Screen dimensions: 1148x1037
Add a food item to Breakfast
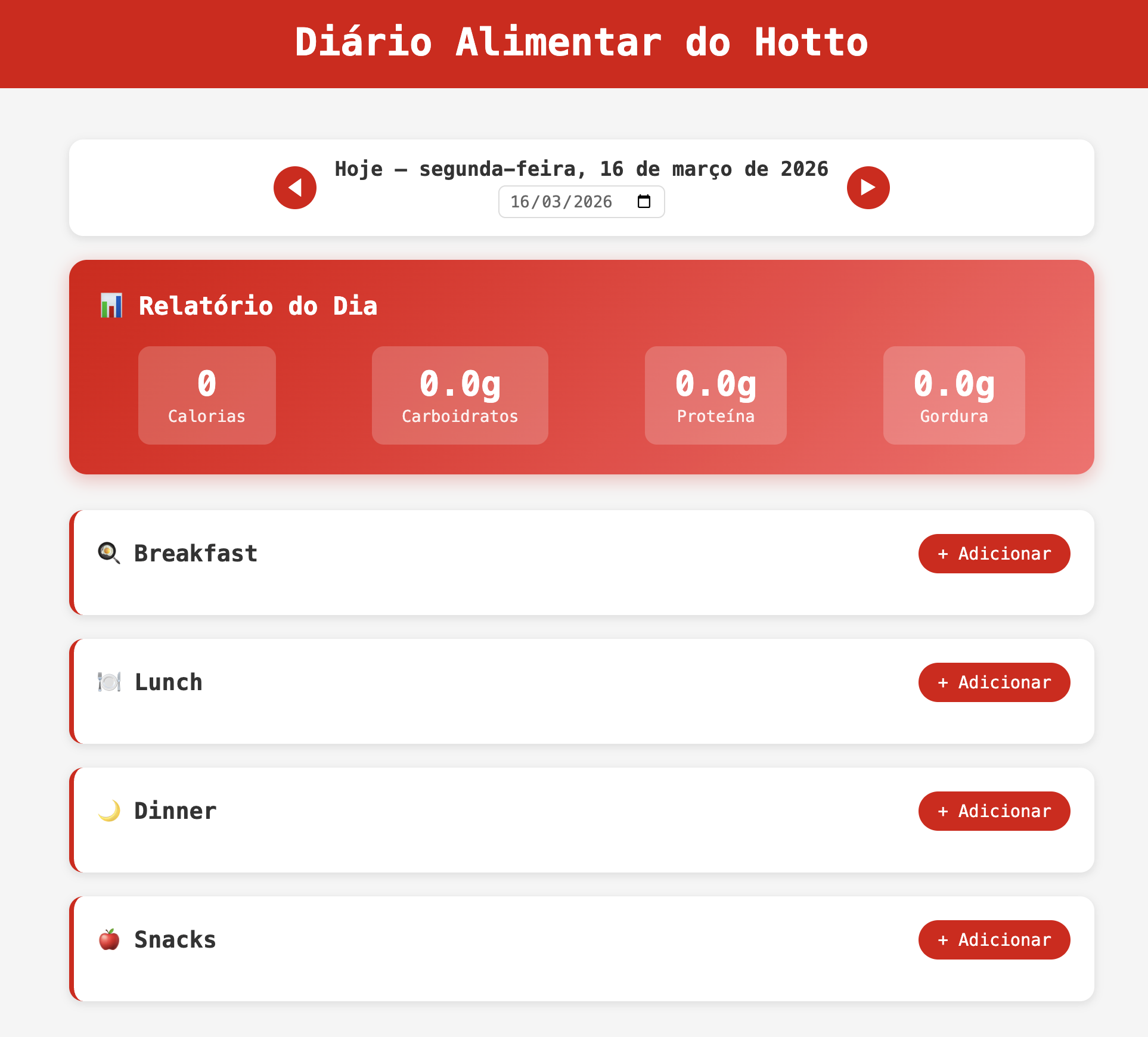click(994, 554)
